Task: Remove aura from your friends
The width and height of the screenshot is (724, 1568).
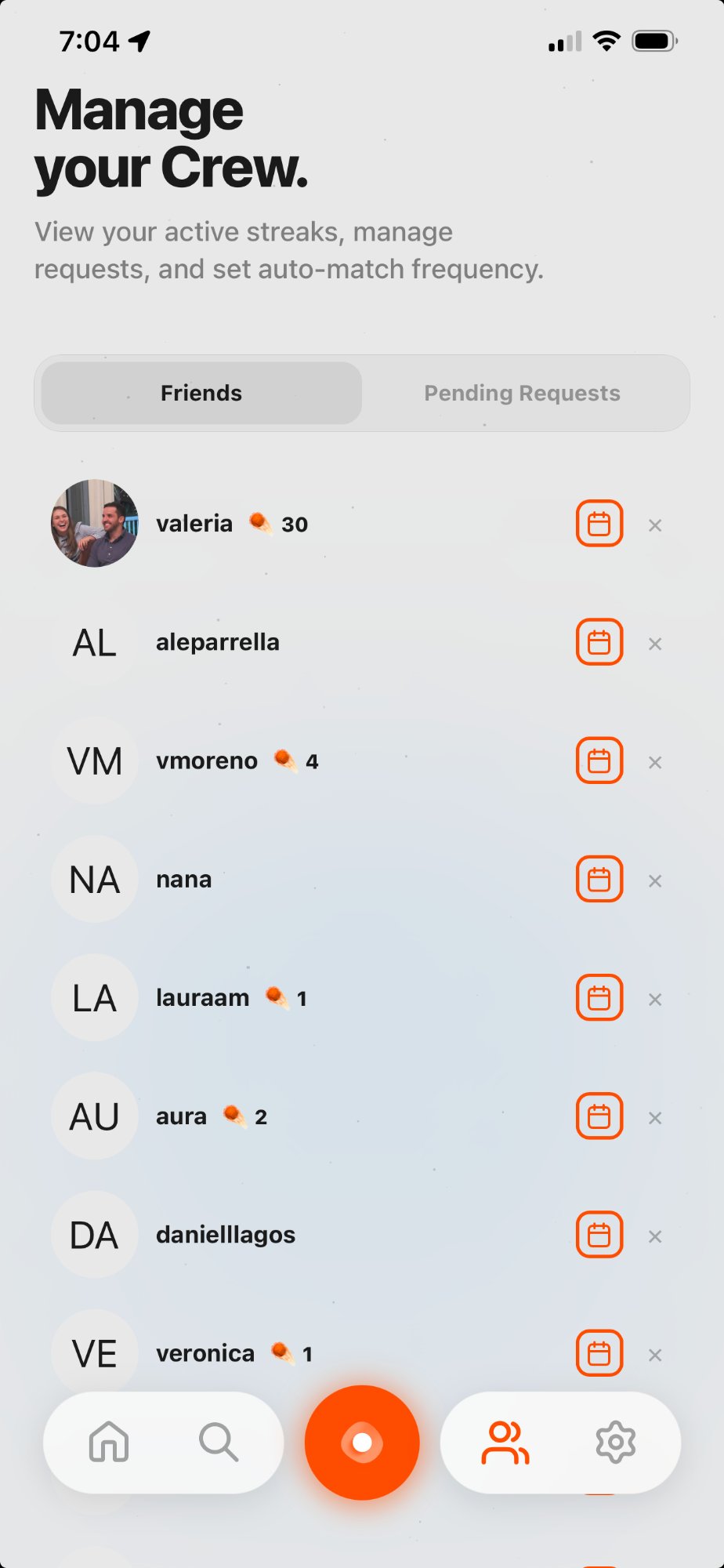Action: point(655,1118)
